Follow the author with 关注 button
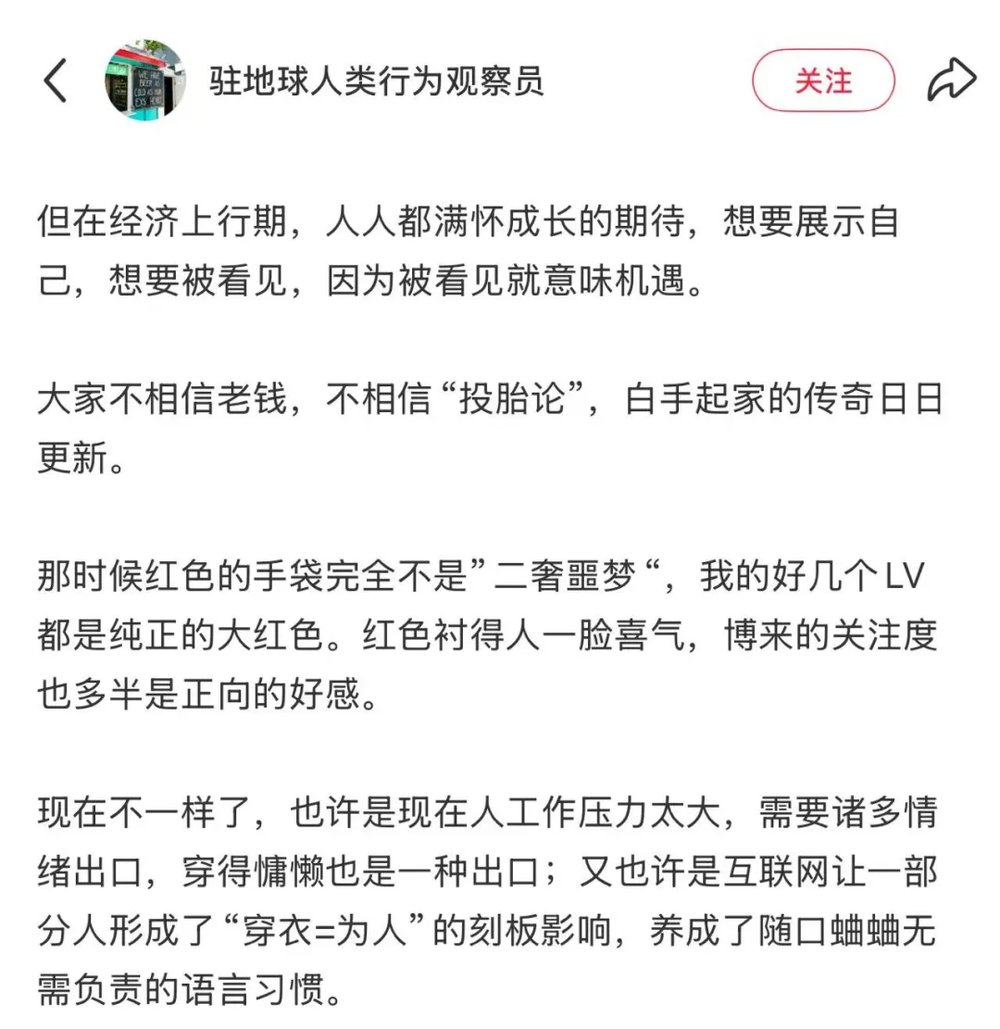This screenshot has width=1000, height=1029. pyautogui.click(x=822, y=81)
